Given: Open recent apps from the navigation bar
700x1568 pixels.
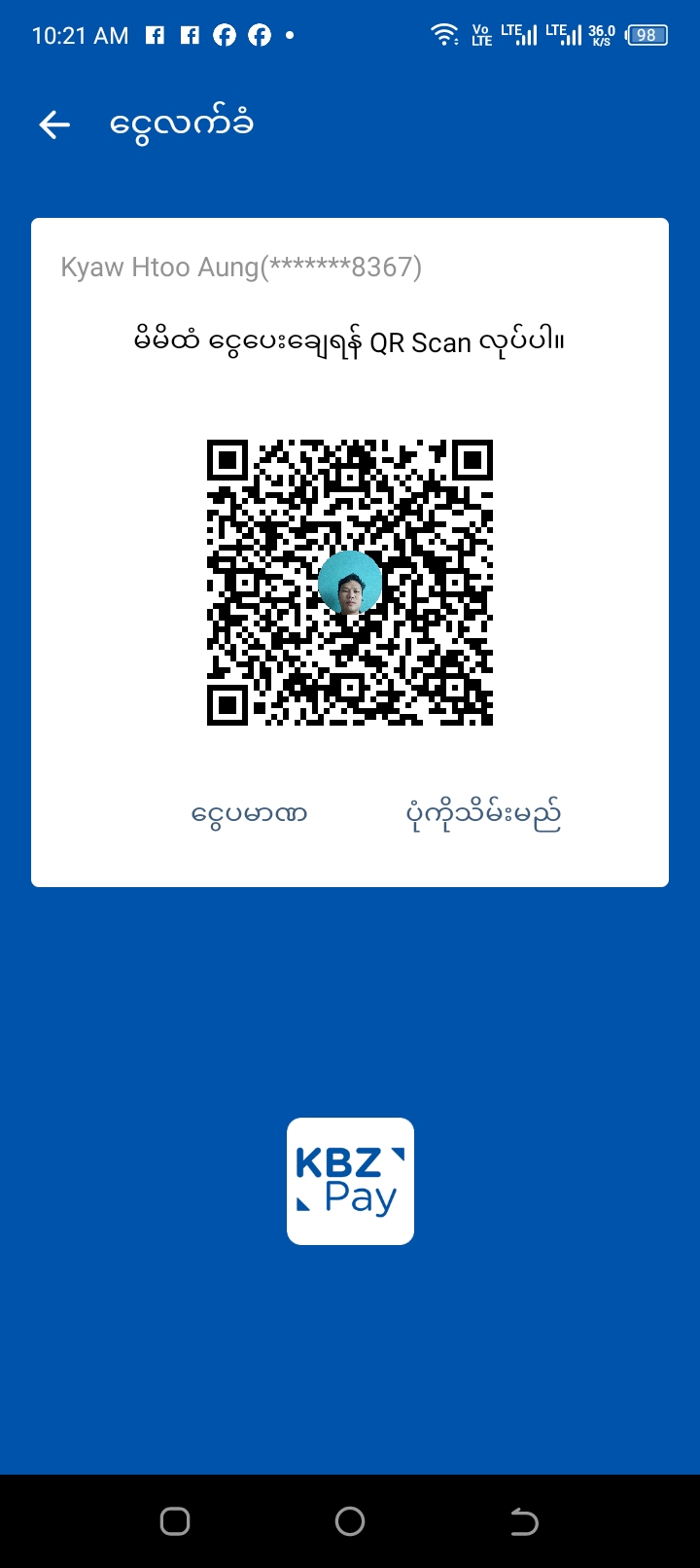Looking at the screenshot, I should (175, 1521).
